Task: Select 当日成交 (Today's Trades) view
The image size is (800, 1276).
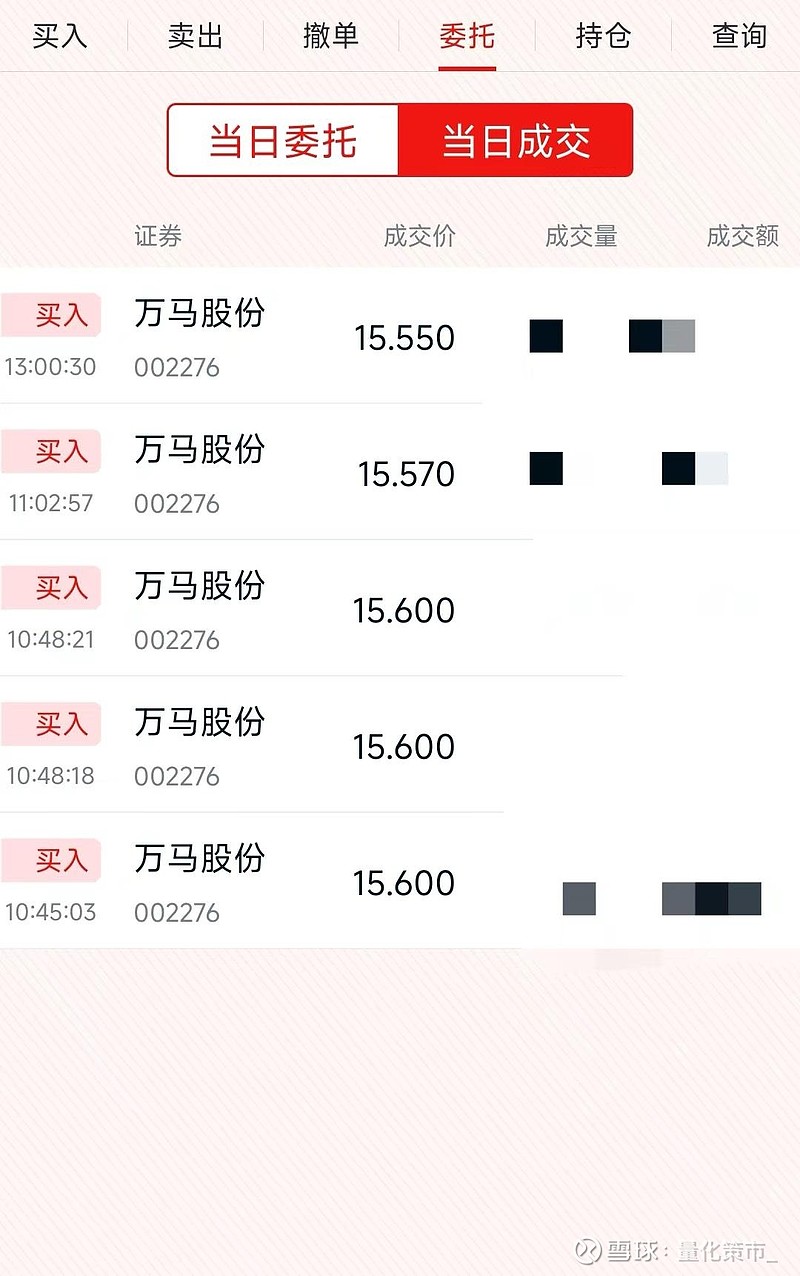Action: 516,140
